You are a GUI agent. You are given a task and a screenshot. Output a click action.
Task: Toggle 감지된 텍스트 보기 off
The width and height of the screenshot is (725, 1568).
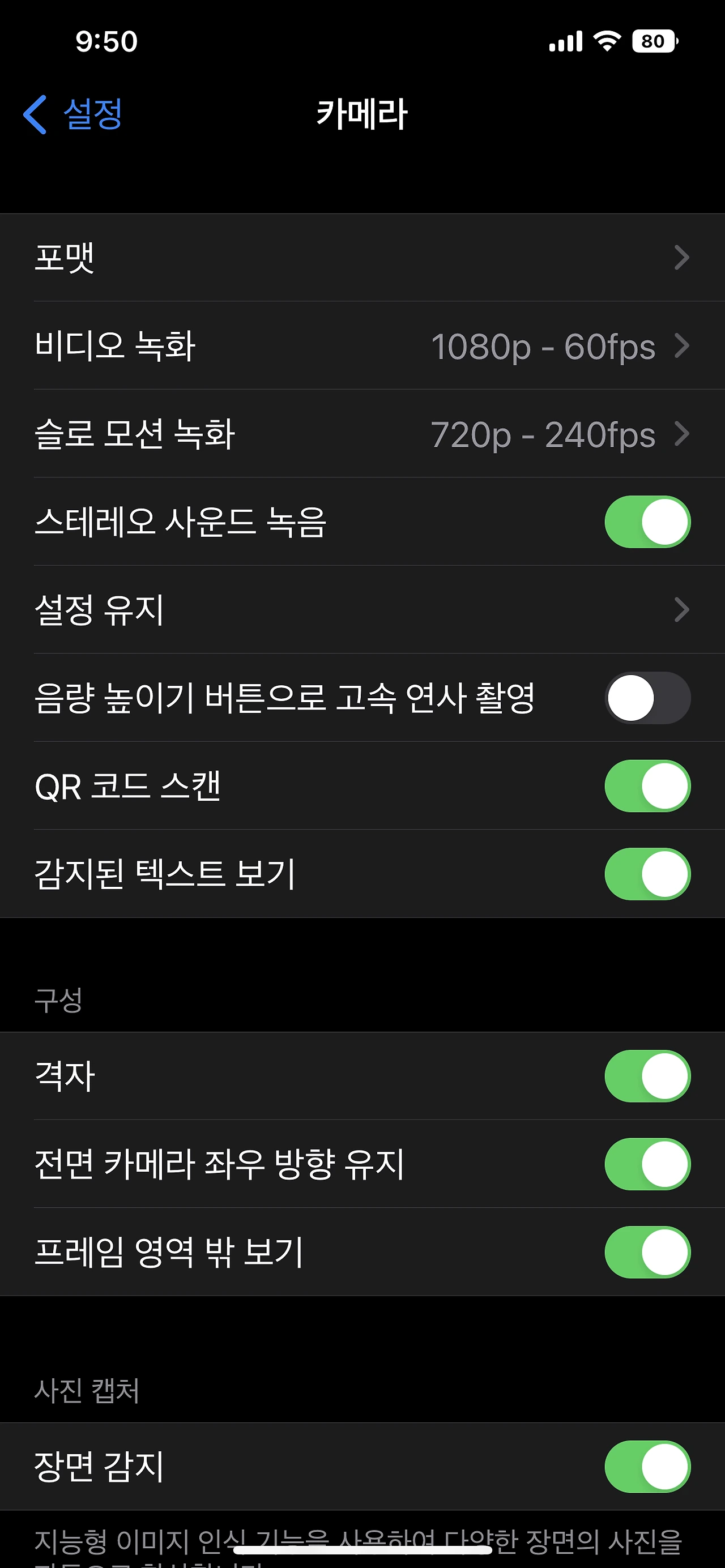pos(647,874)
